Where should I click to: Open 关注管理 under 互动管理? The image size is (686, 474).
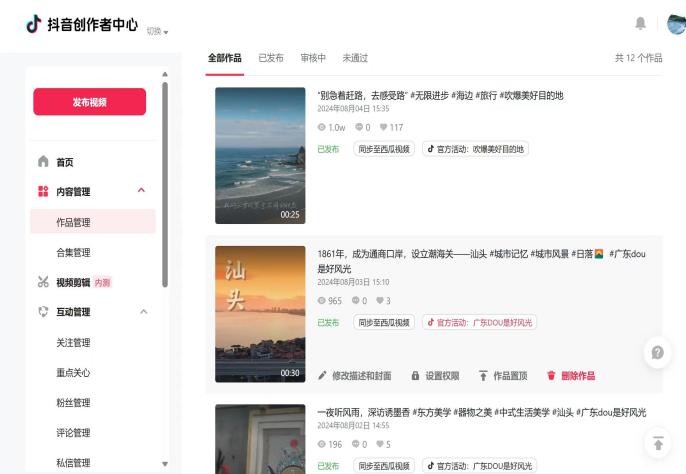(73, 343)
